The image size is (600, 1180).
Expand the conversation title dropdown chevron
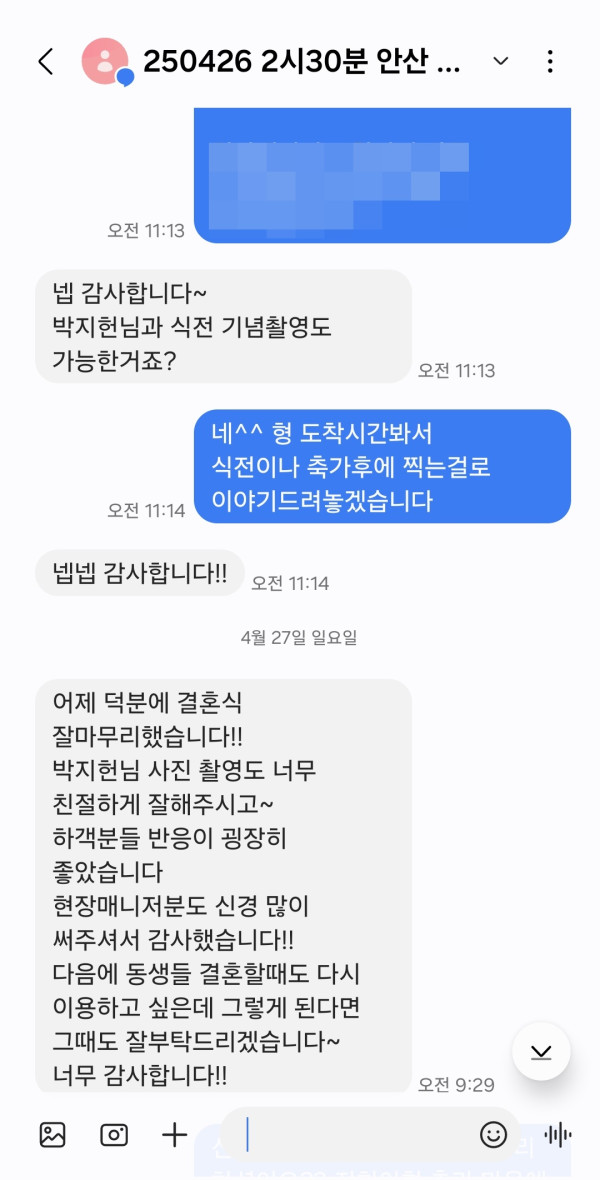[501, 62]
